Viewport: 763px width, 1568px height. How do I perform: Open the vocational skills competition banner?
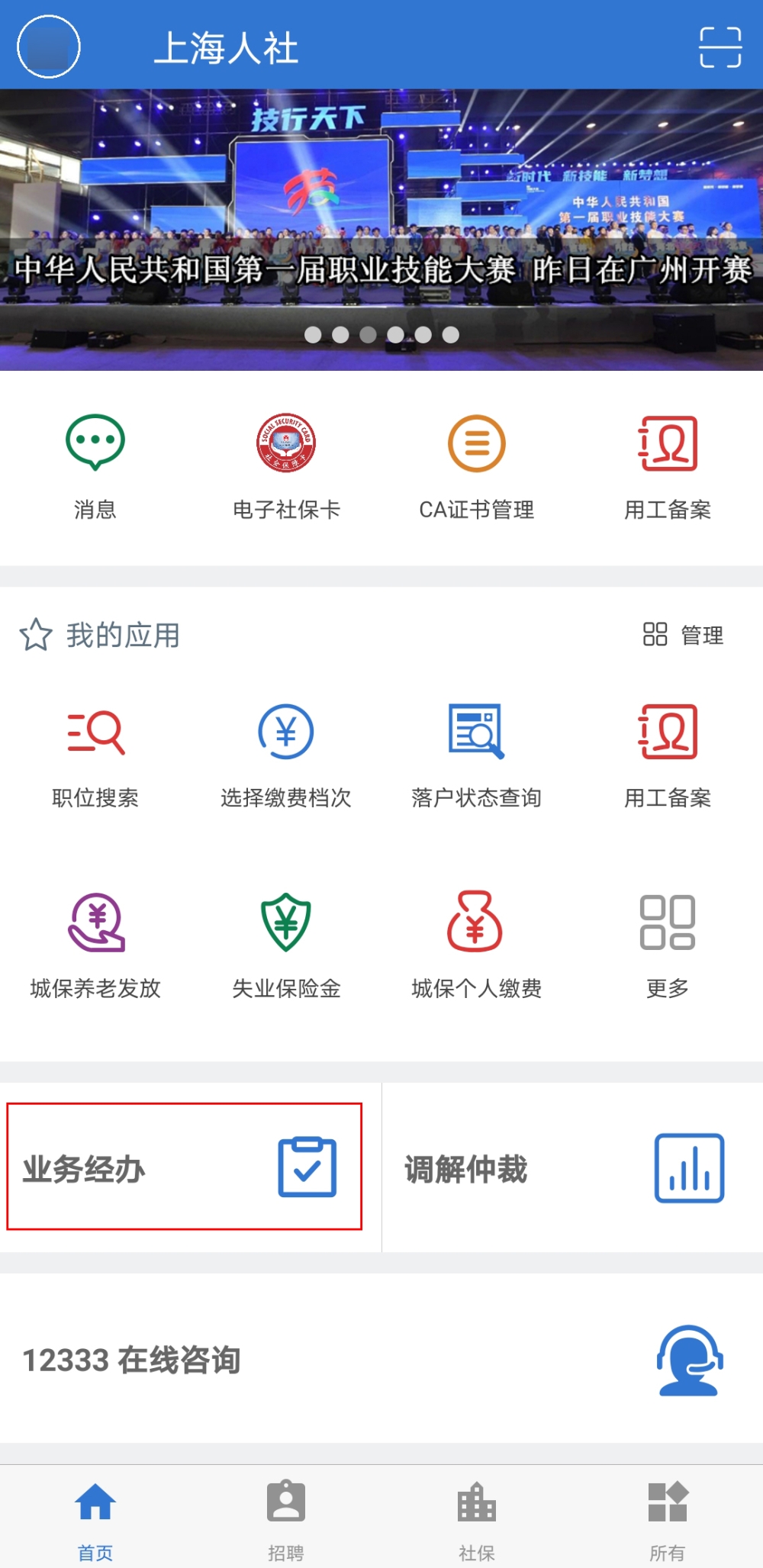[381, 229]
